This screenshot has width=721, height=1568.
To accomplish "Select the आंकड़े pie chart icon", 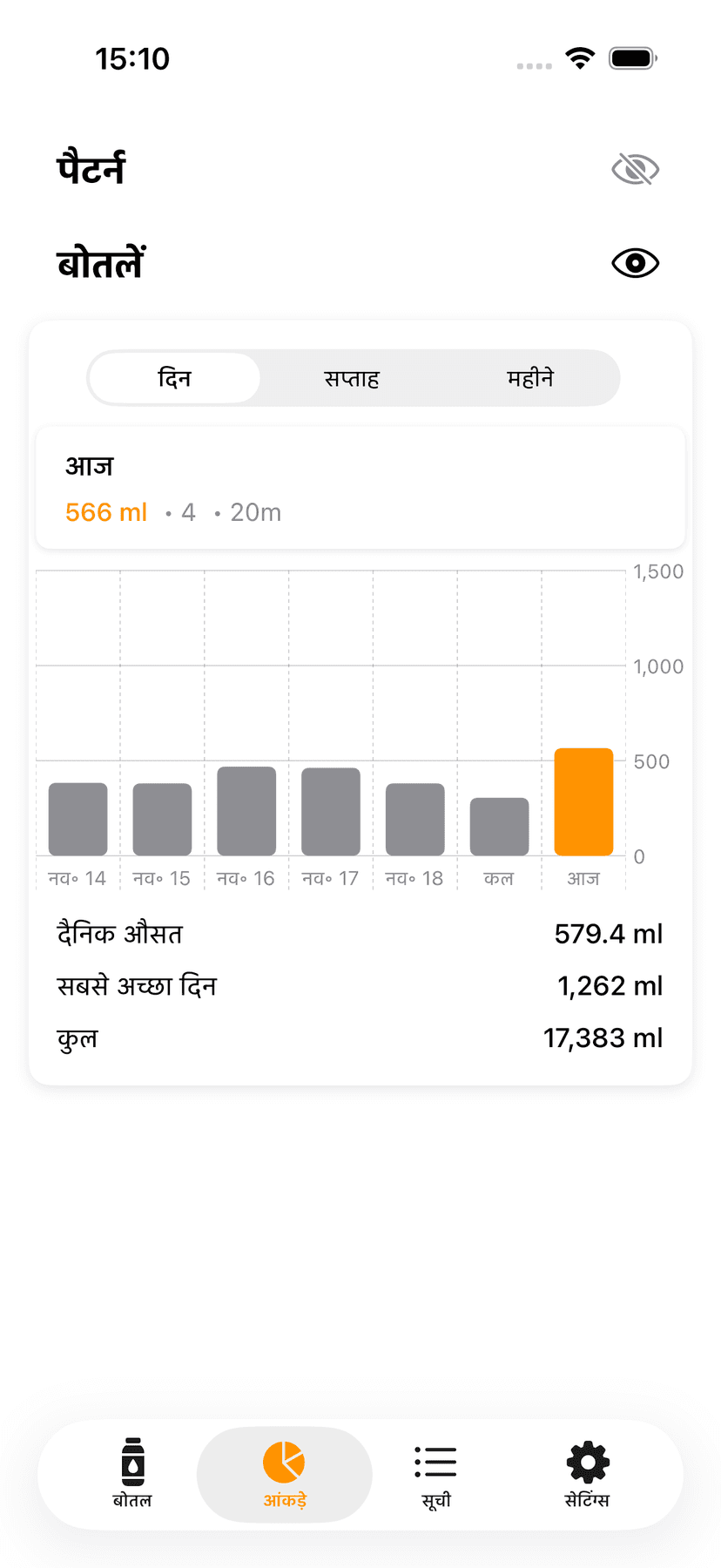I will 284,1472.
